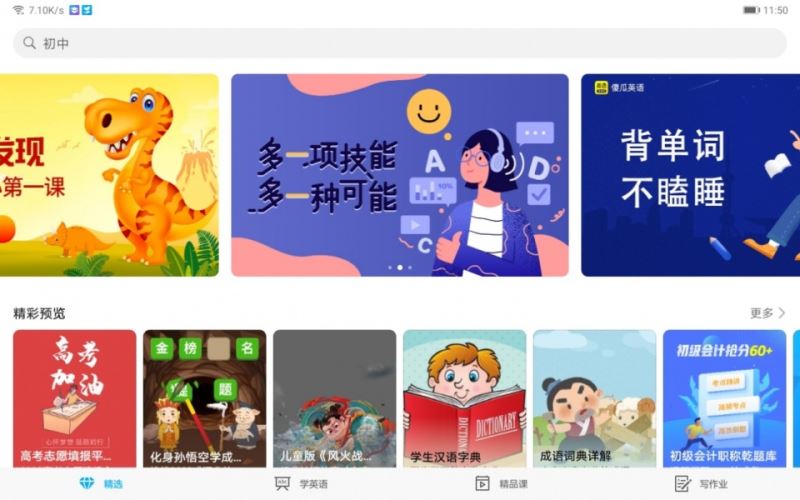Switch to the 写作业 tab
The image size is (800, 500).
[701, 484]
